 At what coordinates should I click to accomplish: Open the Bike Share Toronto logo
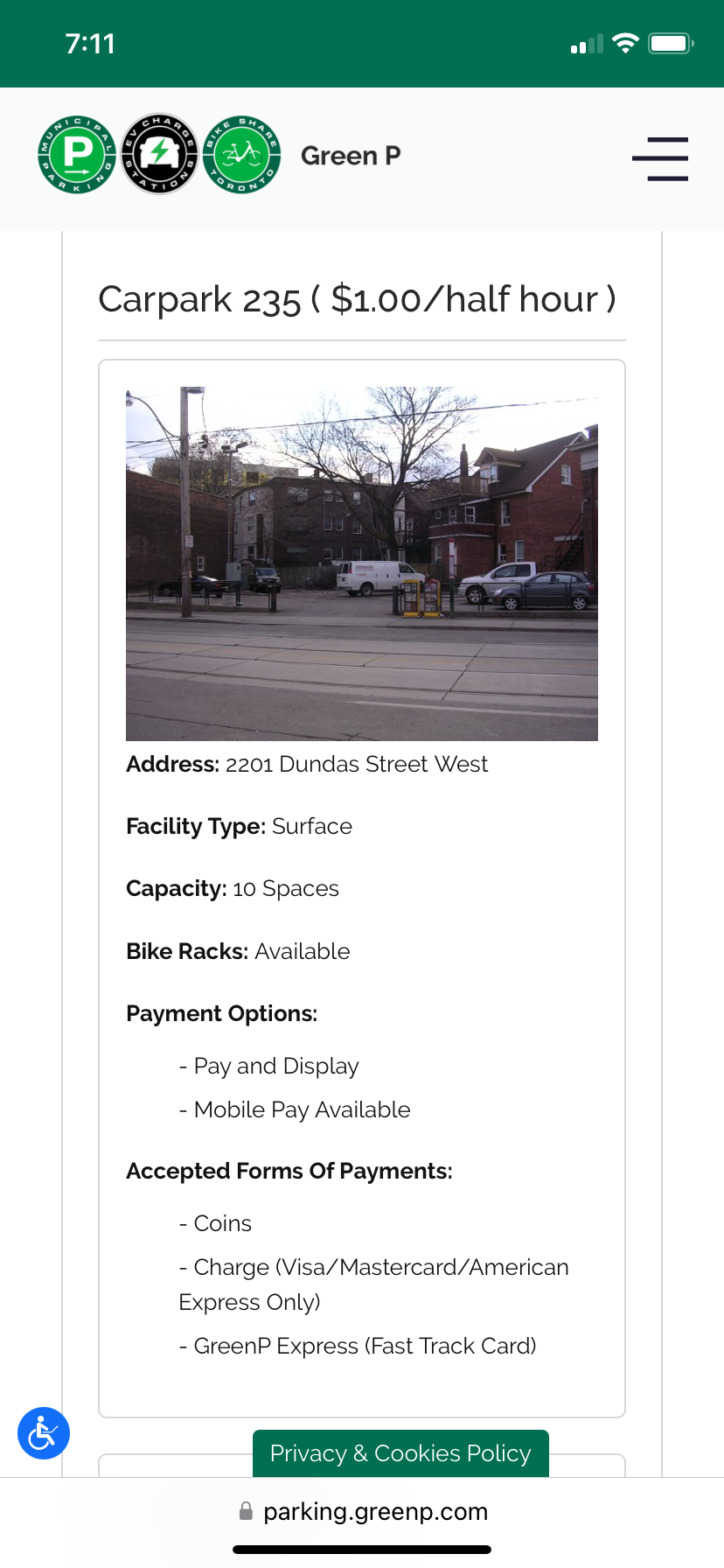241,155
